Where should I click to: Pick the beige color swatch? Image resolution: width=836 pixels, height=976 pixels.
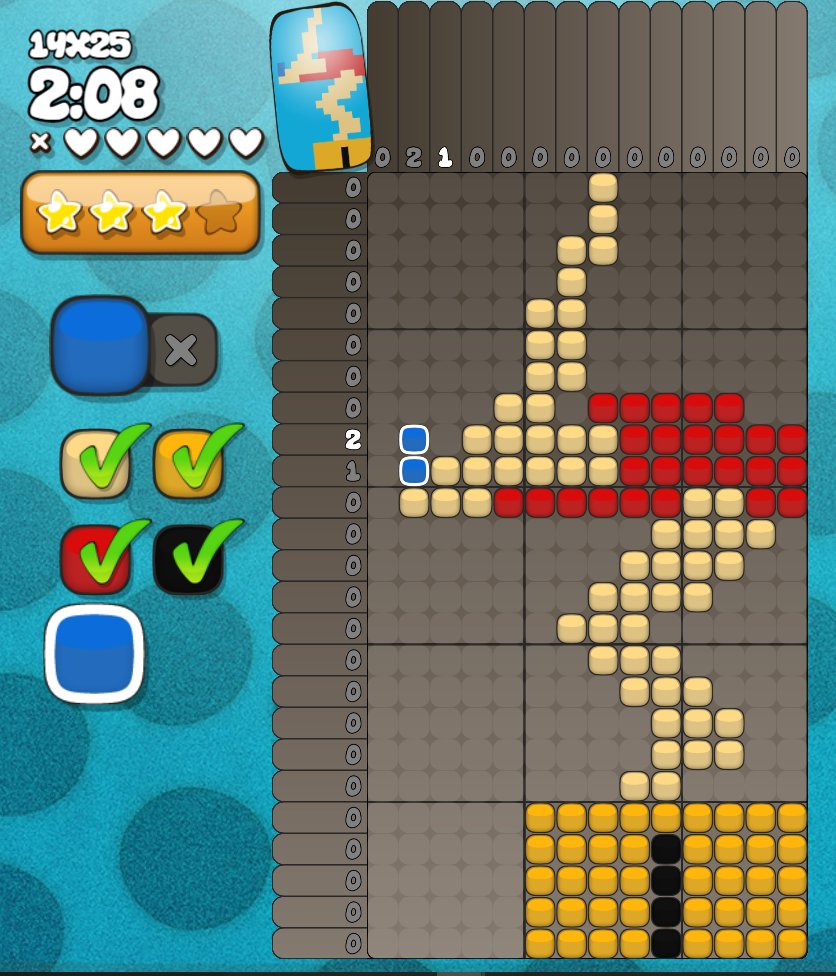(95, 464)
